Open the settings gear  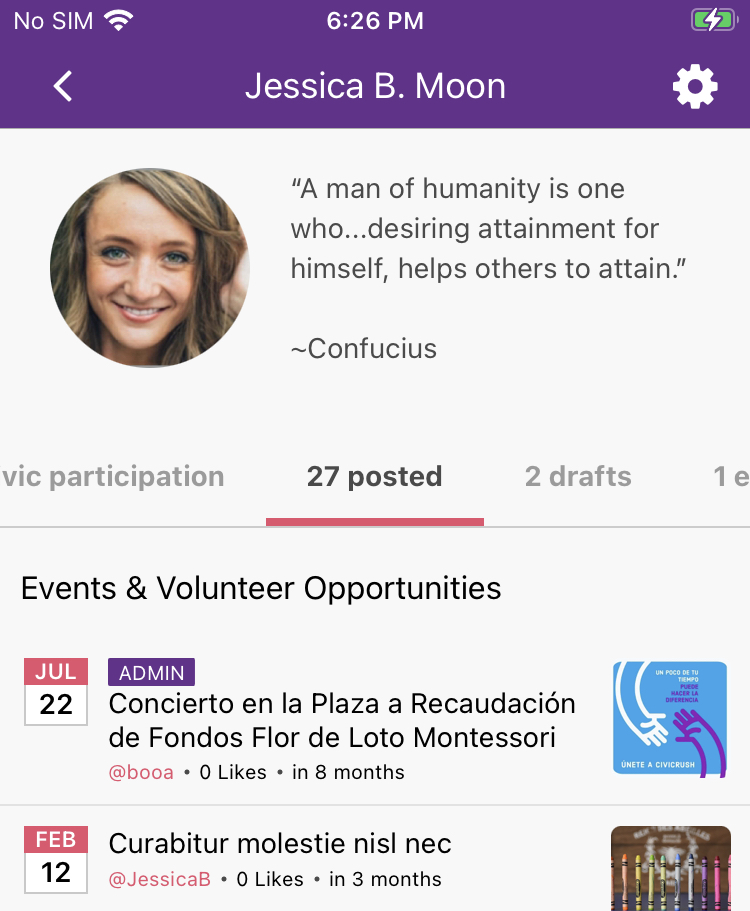(x=695, y=87)
